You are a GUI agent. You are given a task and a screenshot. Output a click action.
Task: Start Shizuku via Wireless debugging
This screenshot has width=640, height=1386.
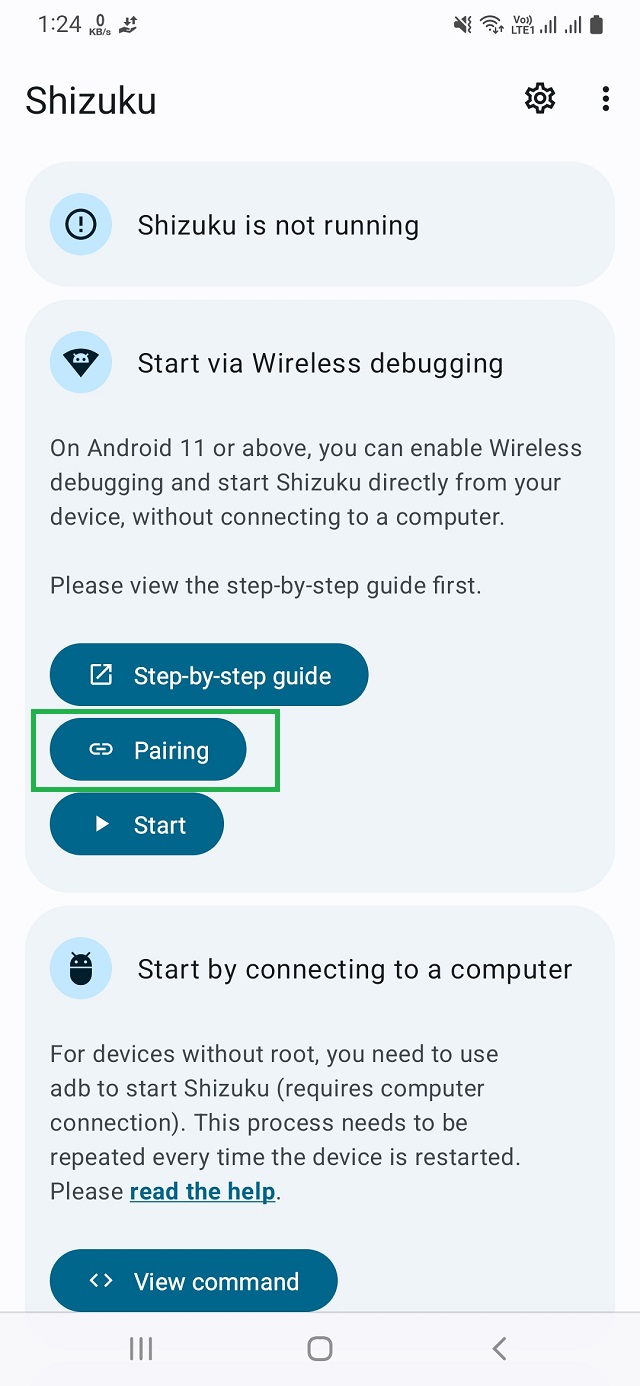[x=137, y=825]
